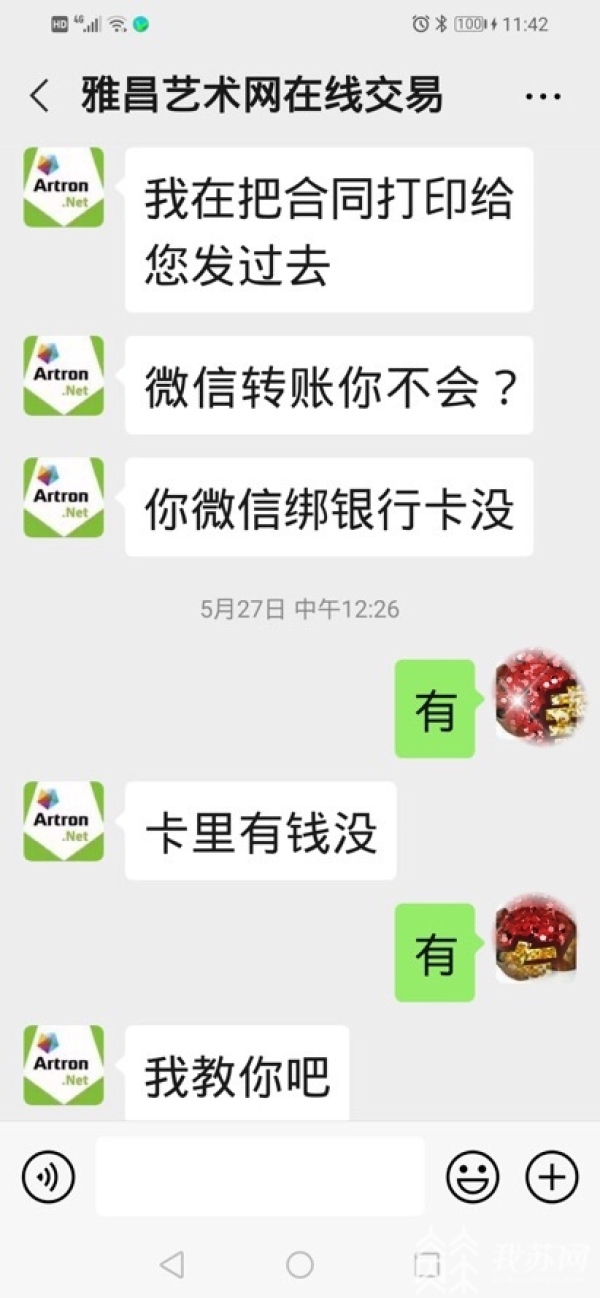Go back from the 雅昌艺术网在线交易 chat
Viewport: 600px width, 1298px height.
tap(39, 96)
